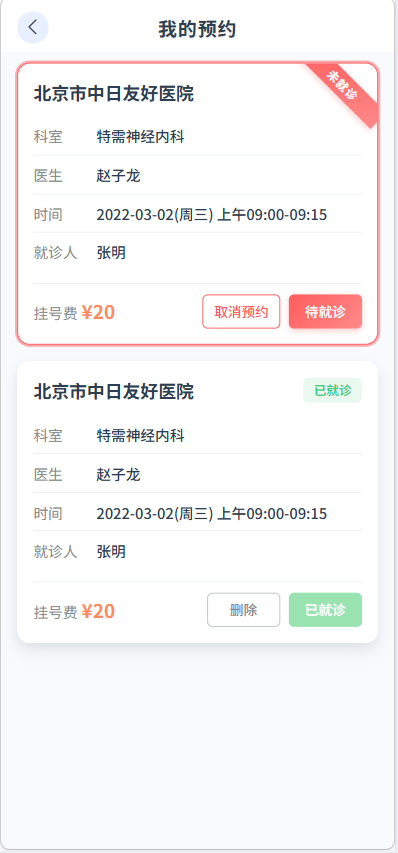
Task: Open the appointment card marked 未就诊
Action: coord(197,203)
